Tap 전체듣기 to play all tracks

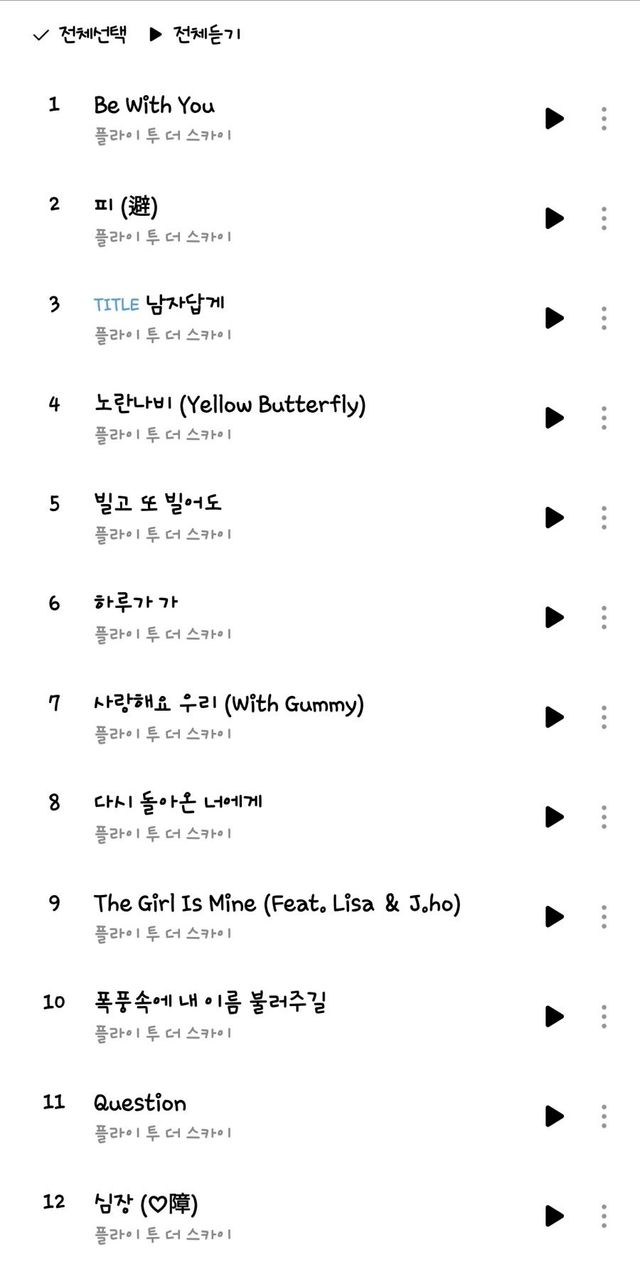point(195,35)
